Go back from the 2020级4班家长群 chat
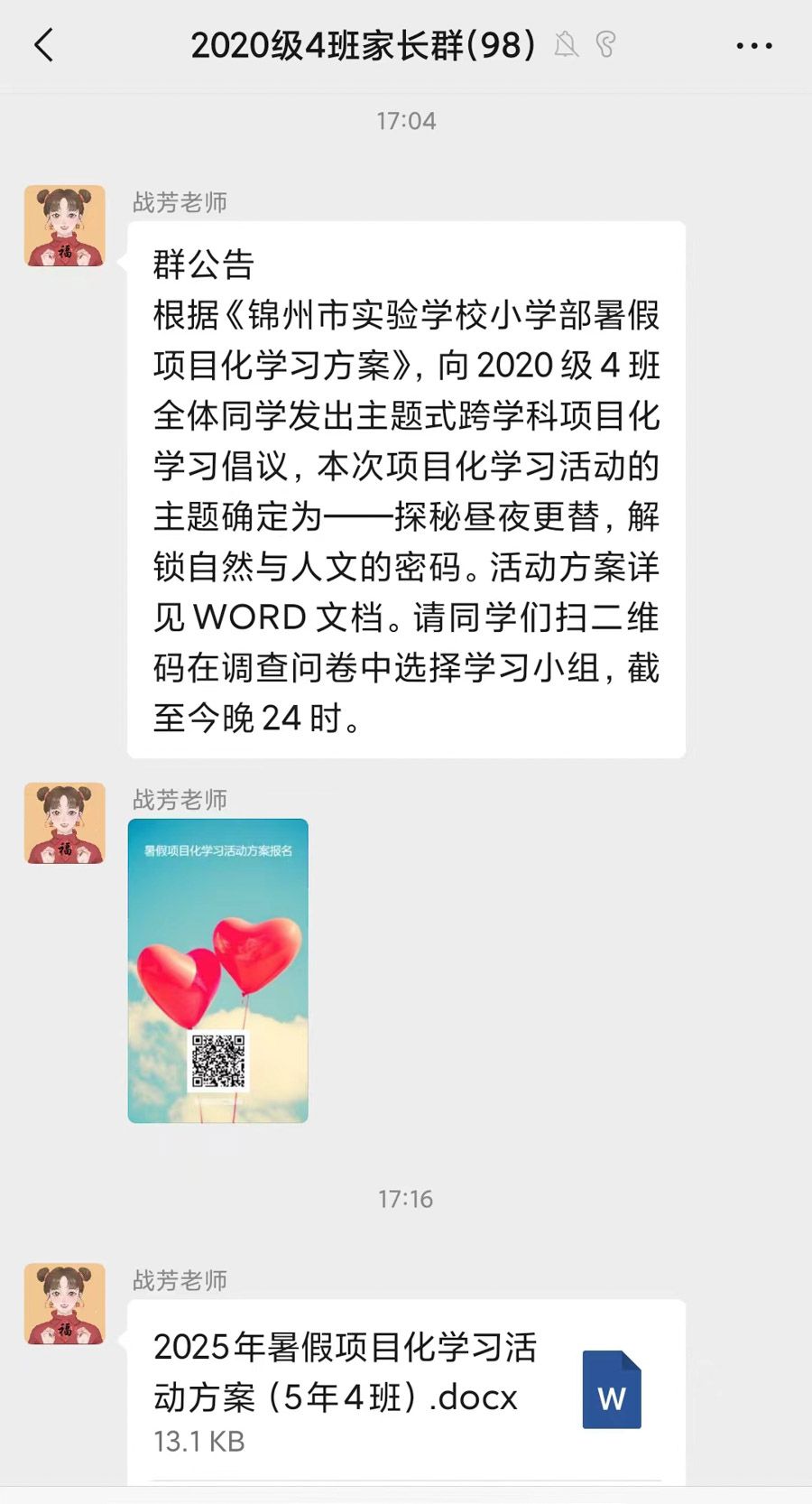Image resolution: width=812 pixels, height=1504 pixels. tap(43, 45)
